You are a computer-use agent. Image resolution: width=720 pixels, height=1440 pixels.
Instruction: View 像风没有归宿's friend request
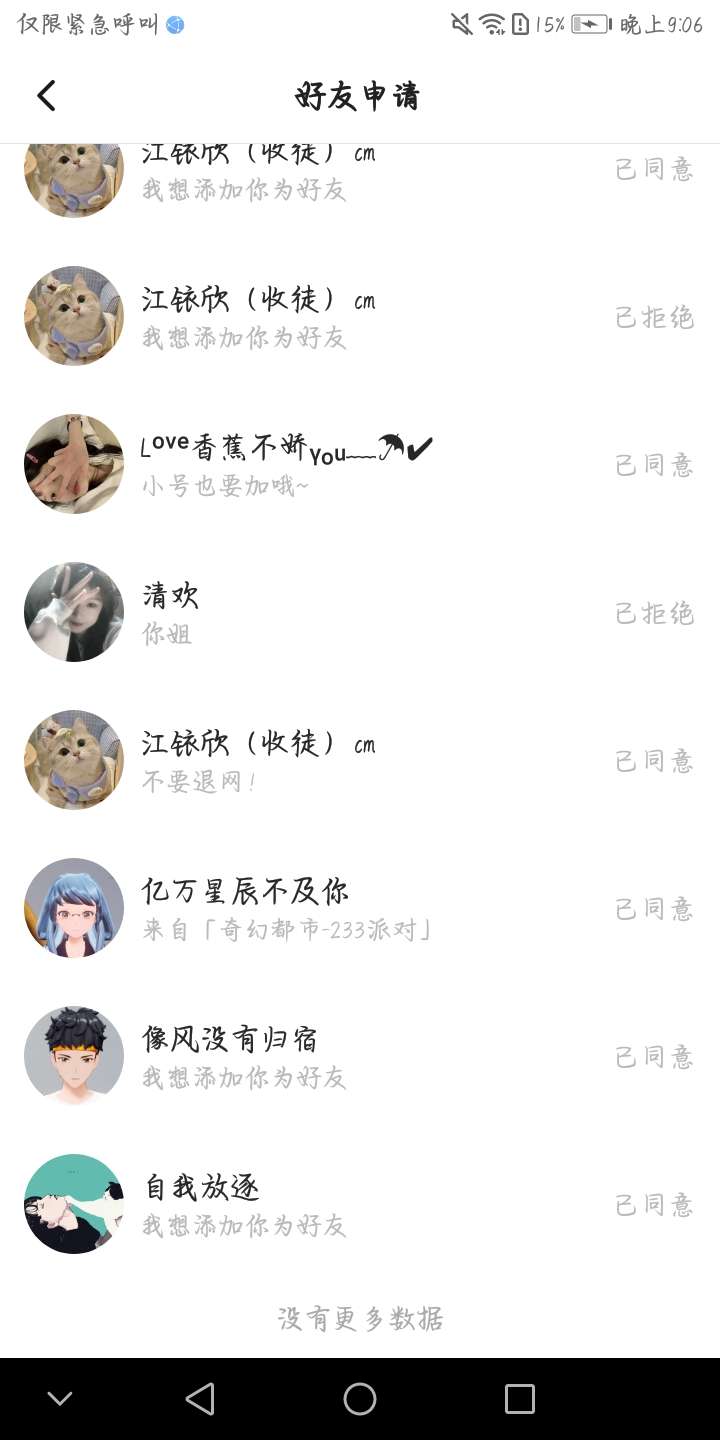tap(360, 1057)
